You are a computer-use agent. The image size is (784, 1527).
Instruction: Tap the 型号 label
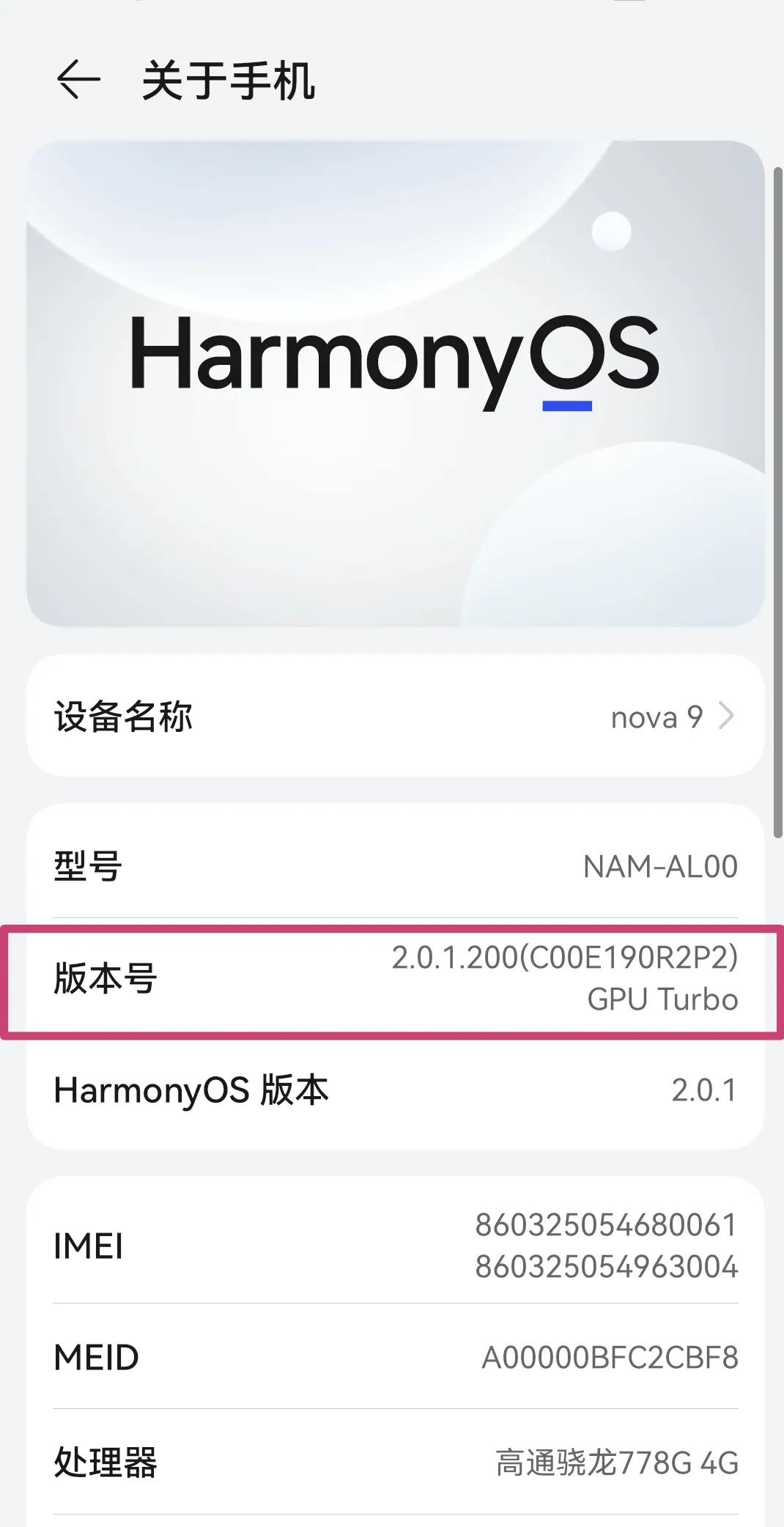[x=88, y=865]
